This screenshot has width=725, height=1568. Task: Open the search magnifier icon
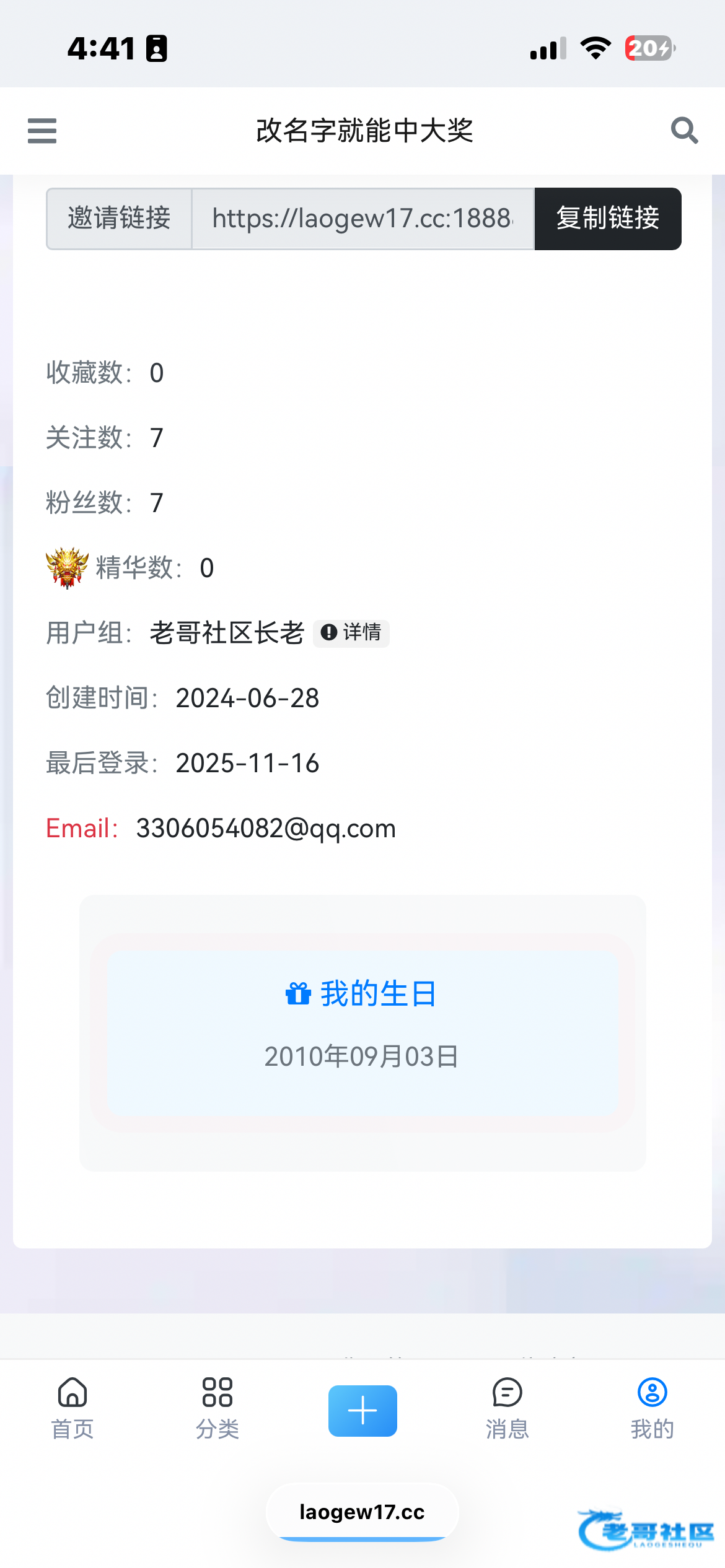click(x=684, y=131)
